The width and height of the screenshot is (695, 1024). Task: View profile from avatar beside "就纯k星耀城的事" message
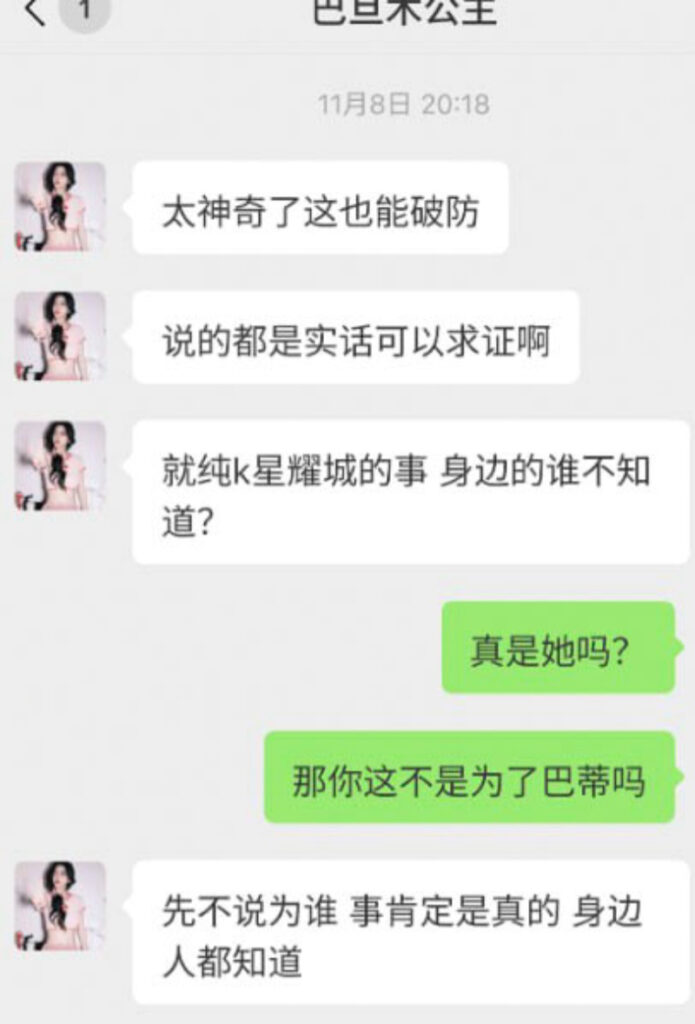point(60,466)
